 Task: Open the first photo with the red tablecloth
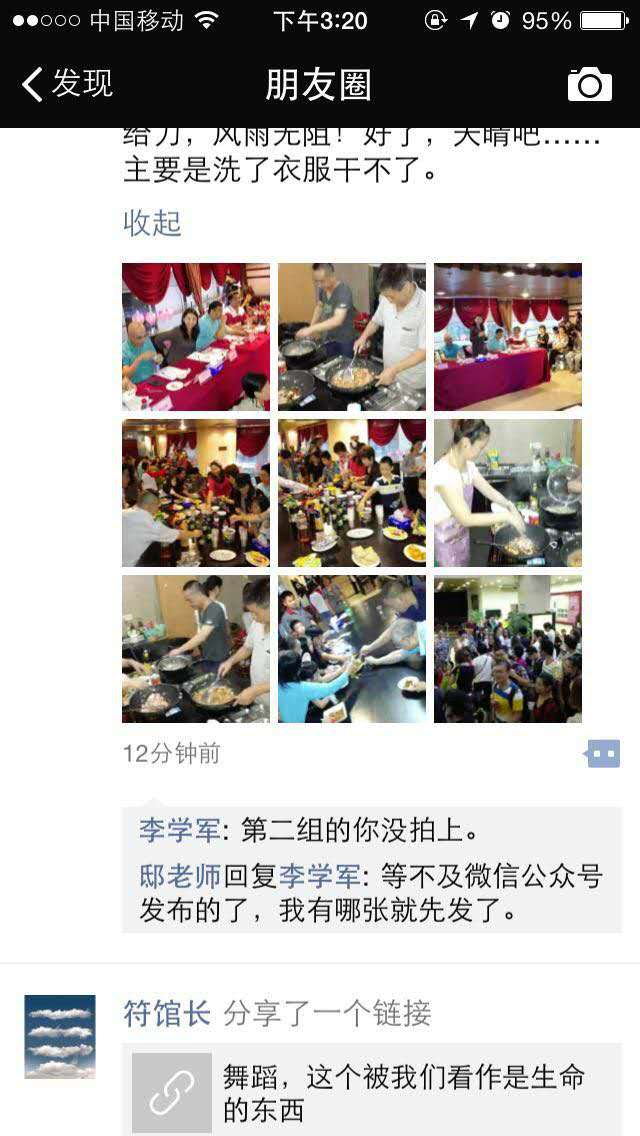point(196,337)
